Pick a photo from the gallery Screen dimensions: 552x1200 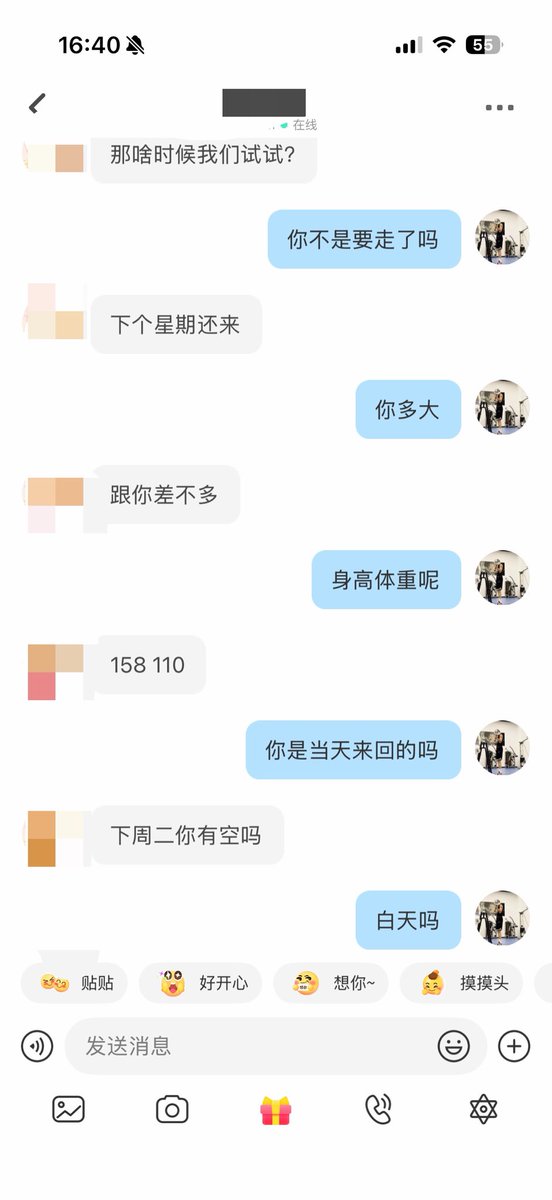(68, 1109)
